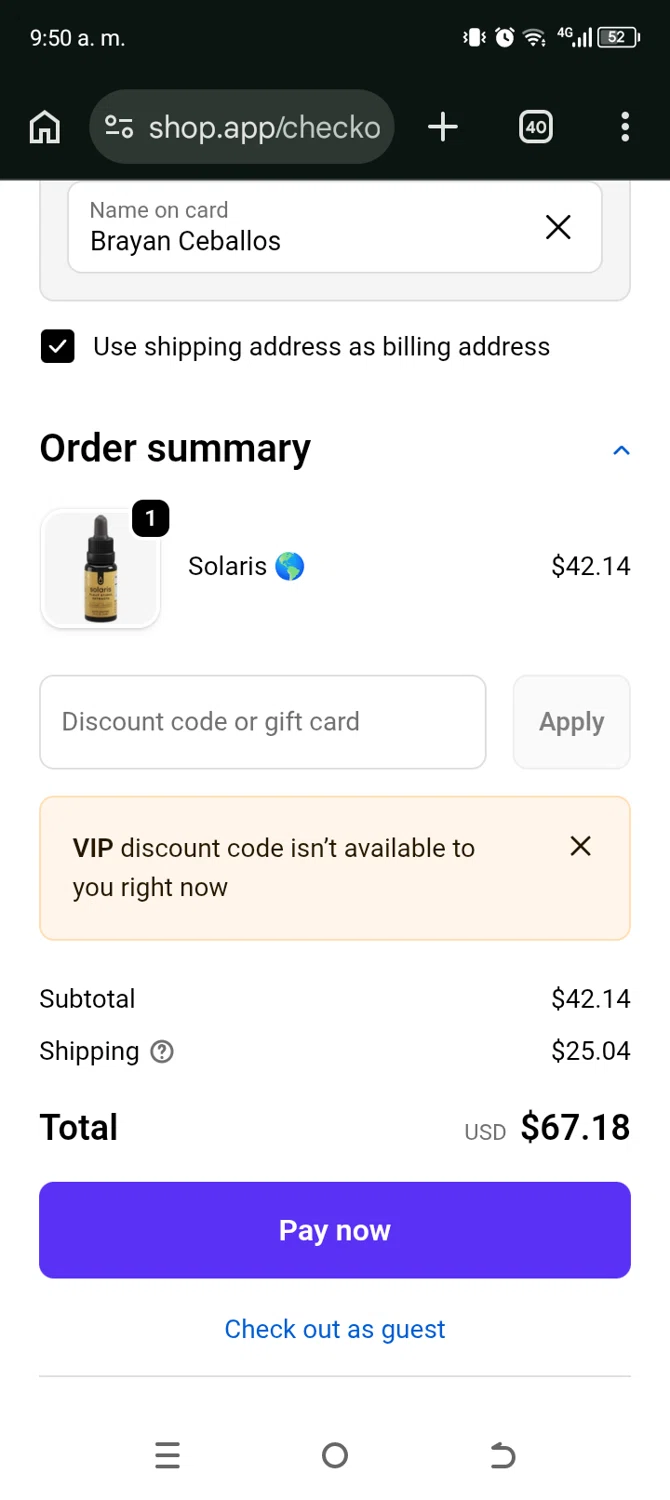The image size is (670, 1500).
Task: Check out as guest
Action: (335, 1329)
